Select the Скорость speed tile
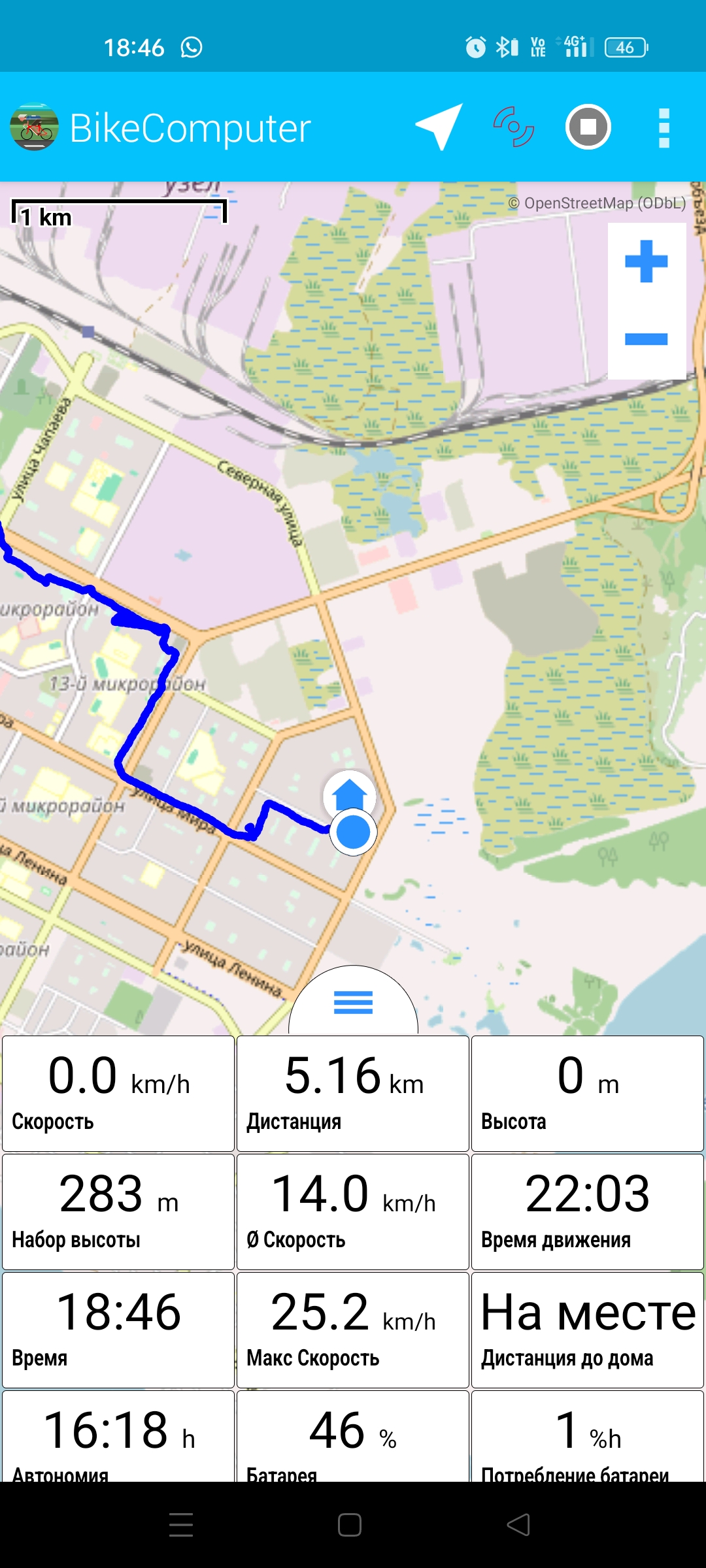 pyautogui.click(x=118, y=1094)
